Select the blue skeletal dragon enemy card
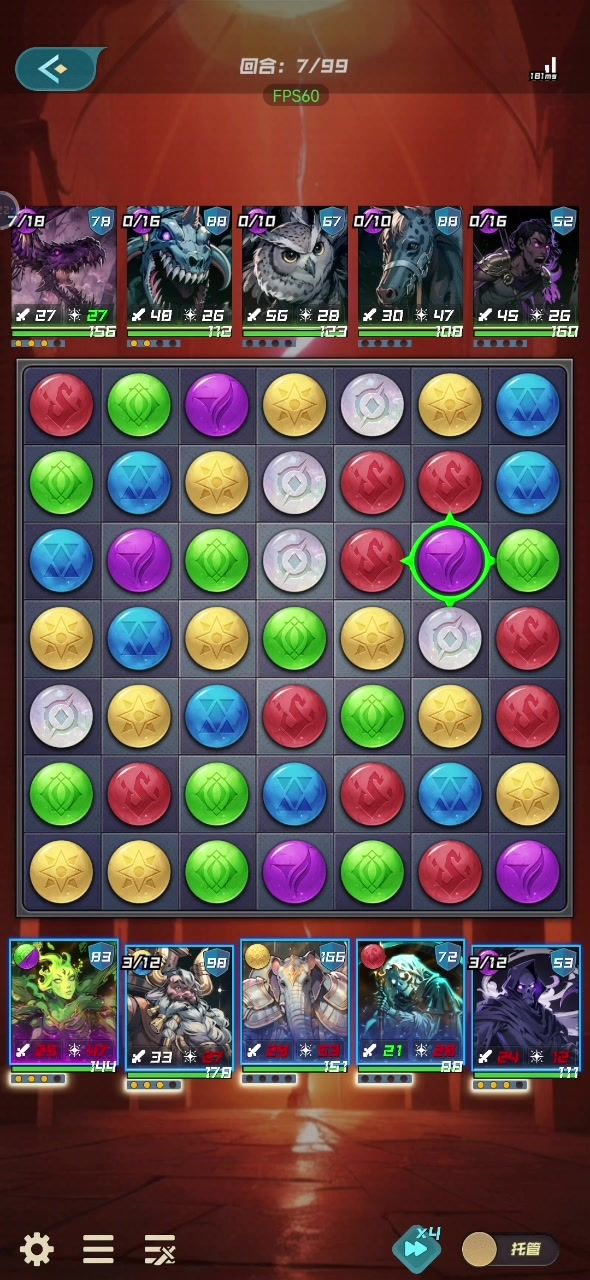 179,273
